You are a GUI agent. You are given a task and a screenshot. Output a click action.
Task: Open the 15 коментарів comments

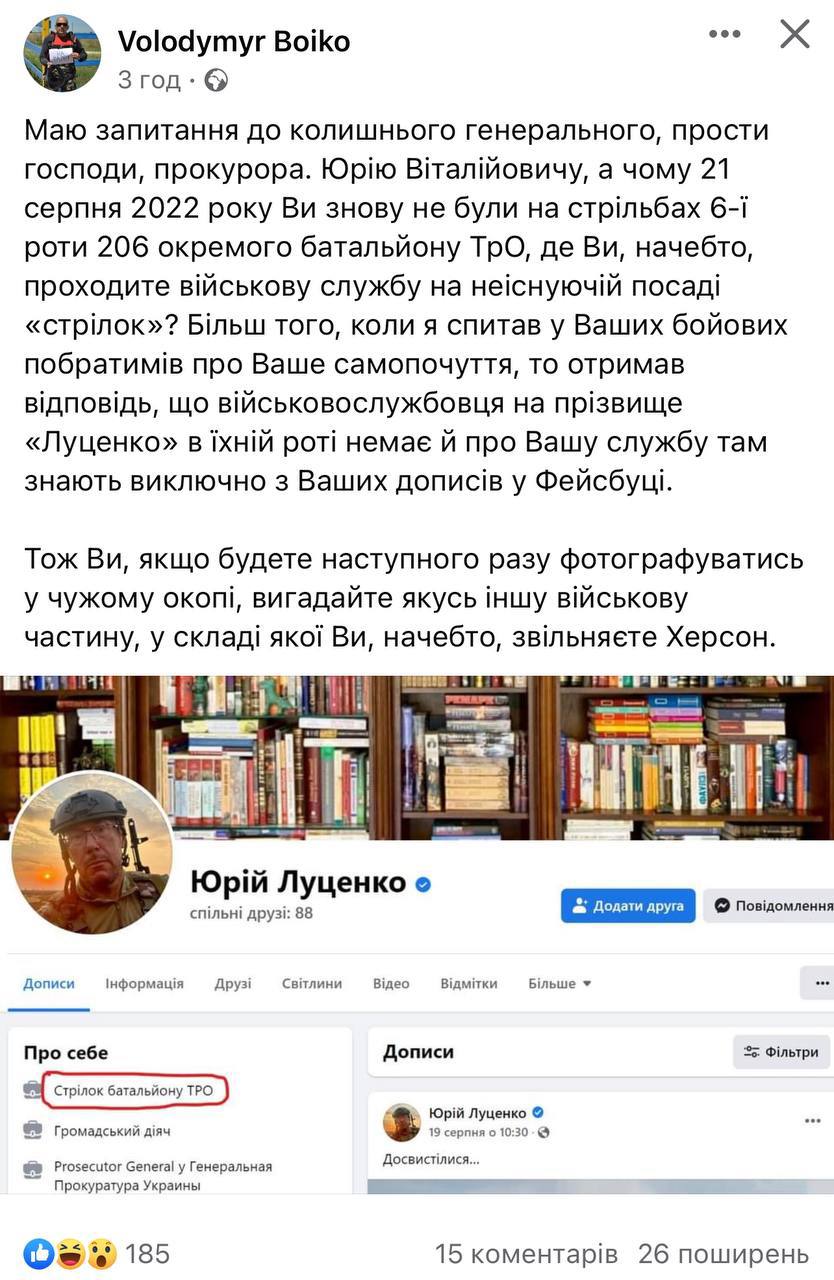coord(526,1252)
